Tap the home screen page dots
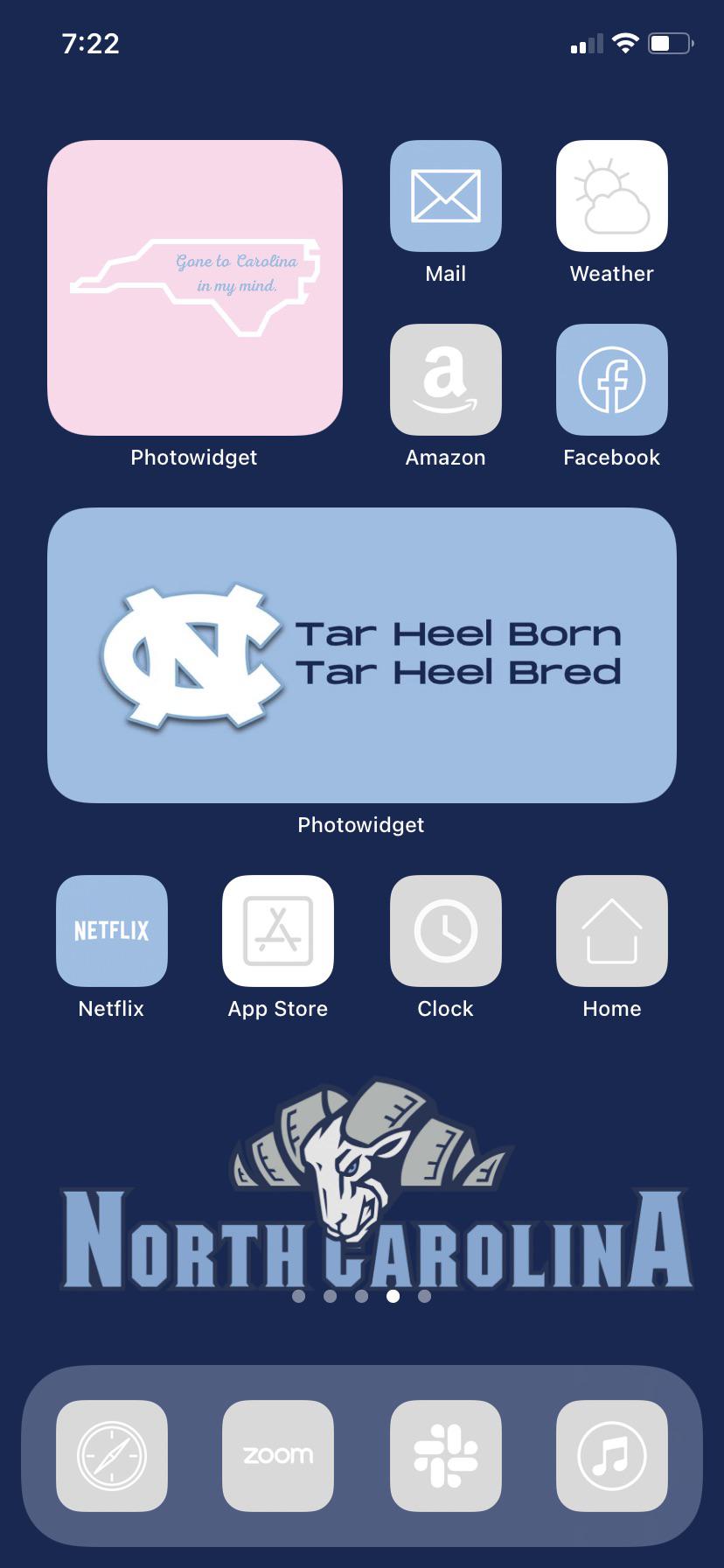 (362, 1296)
